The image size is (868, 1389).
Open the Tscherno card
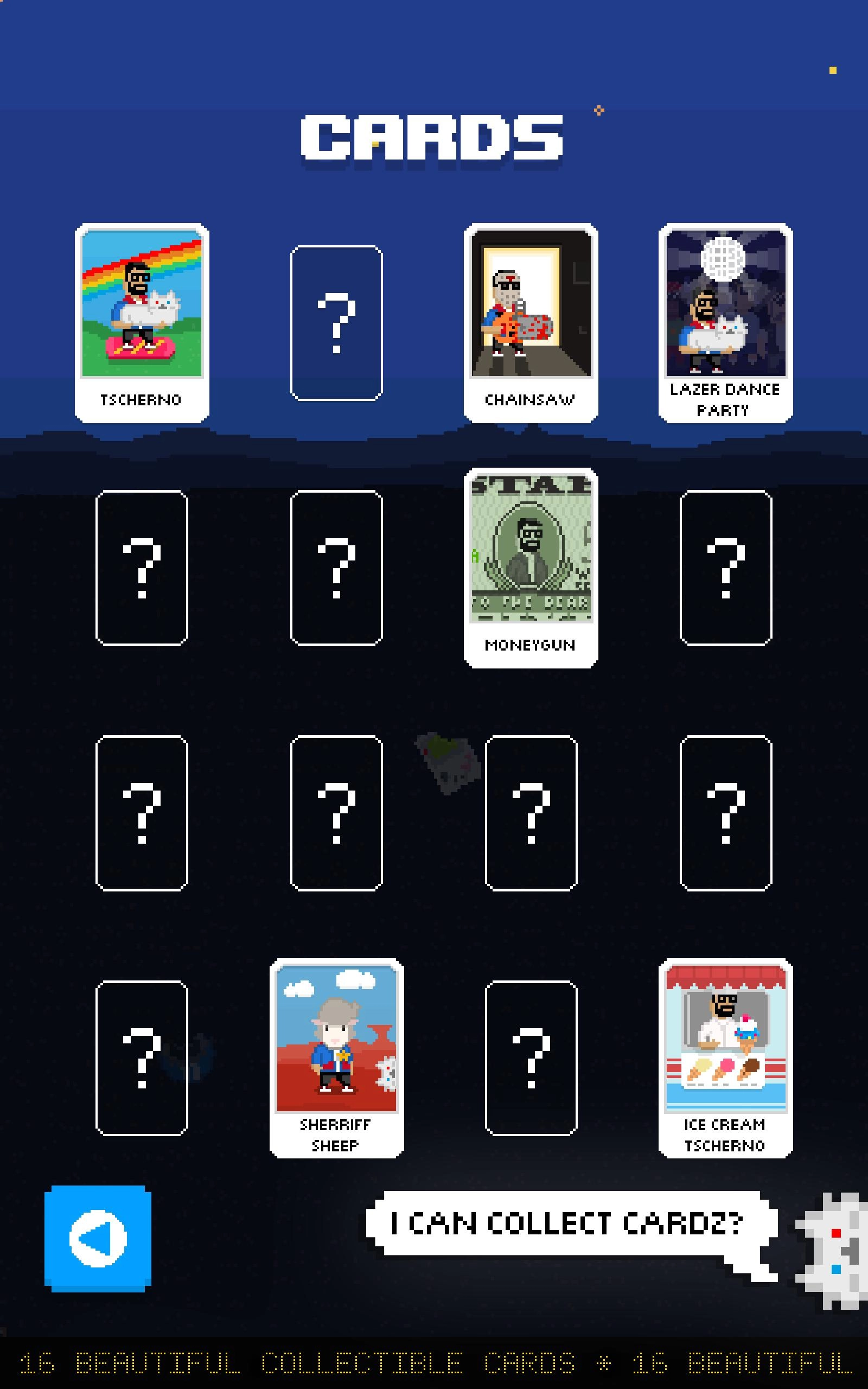[142, 323]
